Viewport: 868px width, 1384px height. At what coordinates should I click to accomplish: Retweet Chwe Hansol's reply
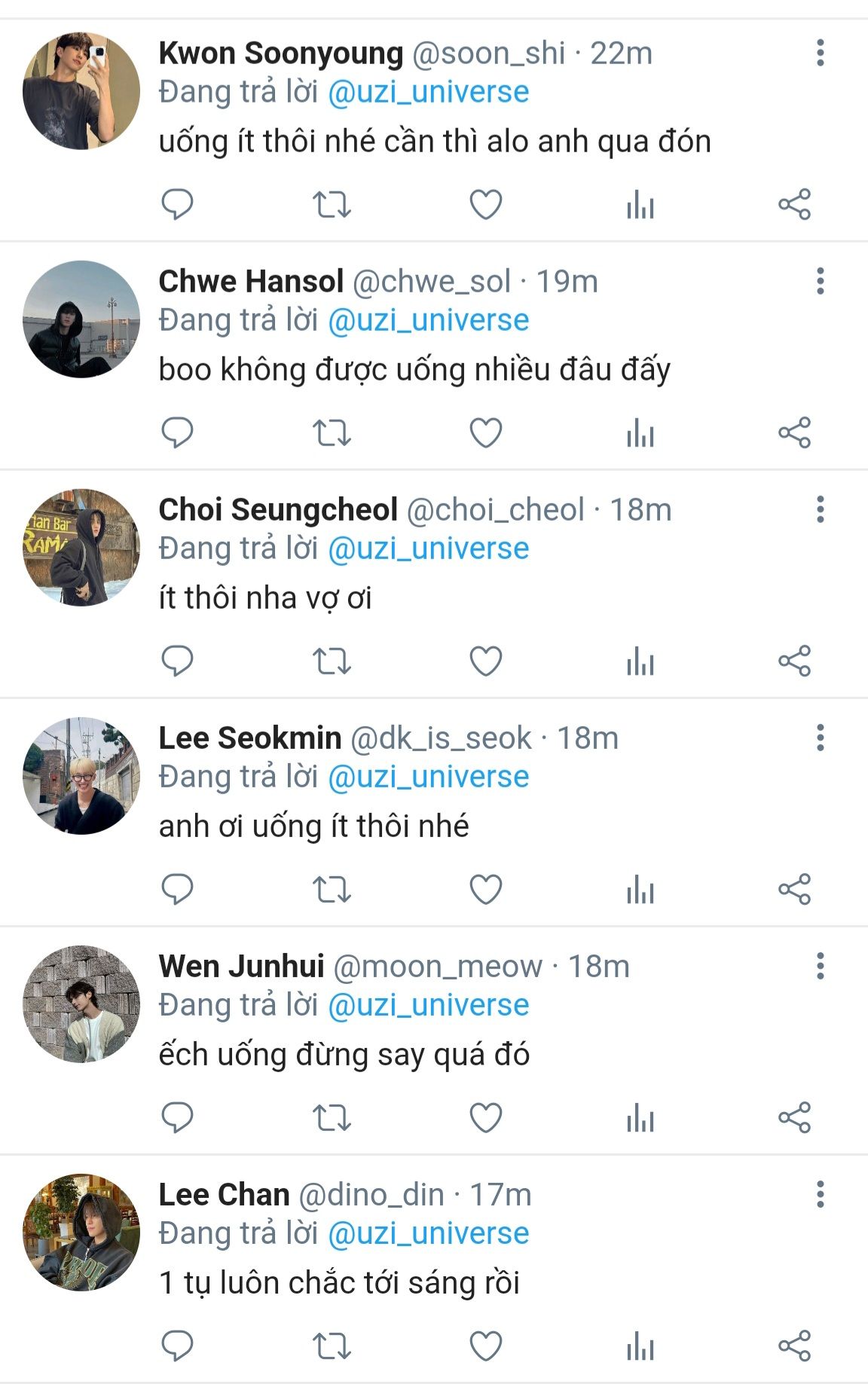coord(332,432)
